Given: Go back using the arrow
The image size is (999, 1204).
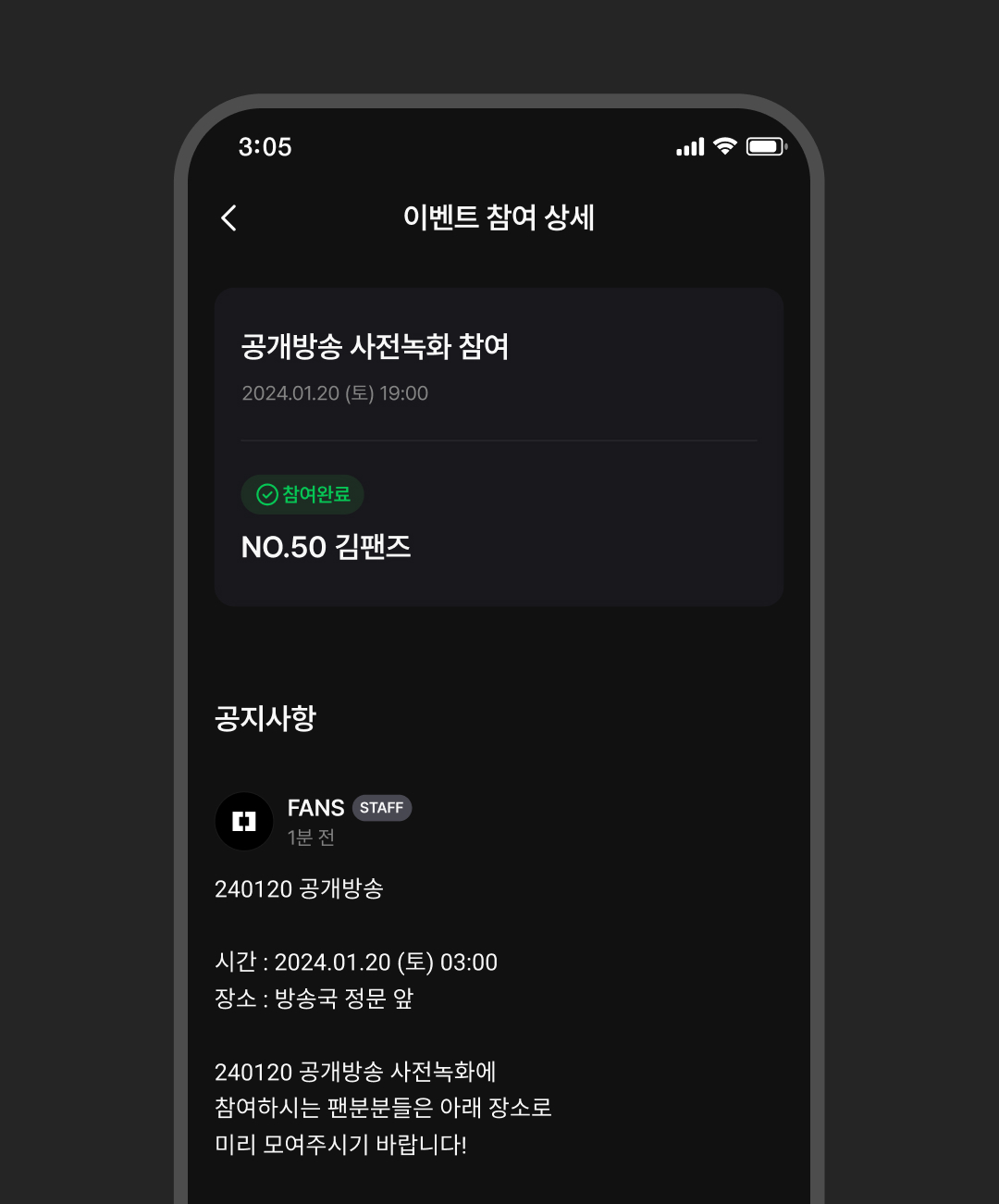Looking at the screenshot, I should coord(229,218).
